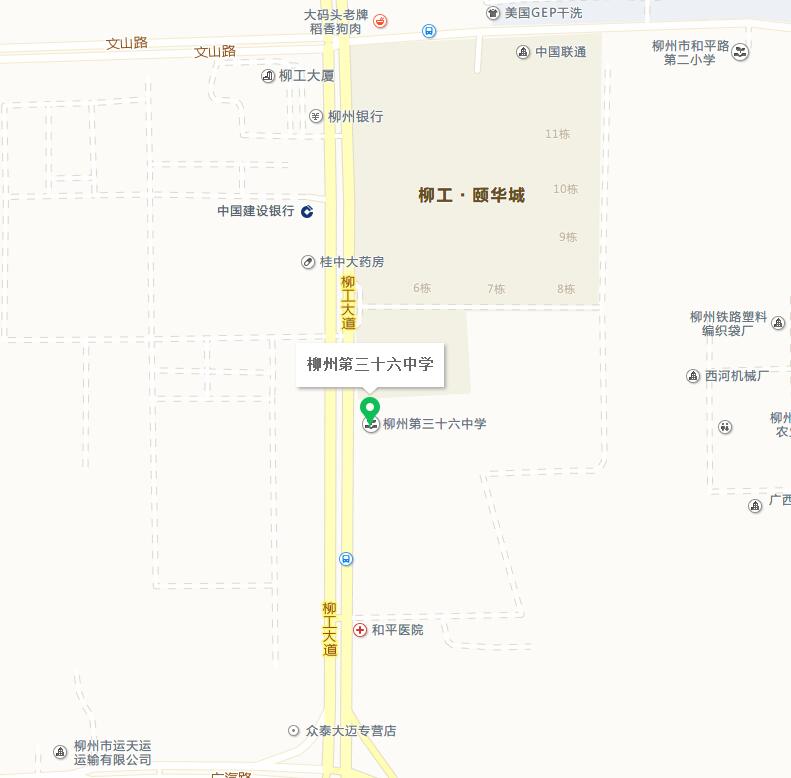
Task: Open the 中国建设银行 map marker
Action: pyautogui.click(x=307, y=211)
